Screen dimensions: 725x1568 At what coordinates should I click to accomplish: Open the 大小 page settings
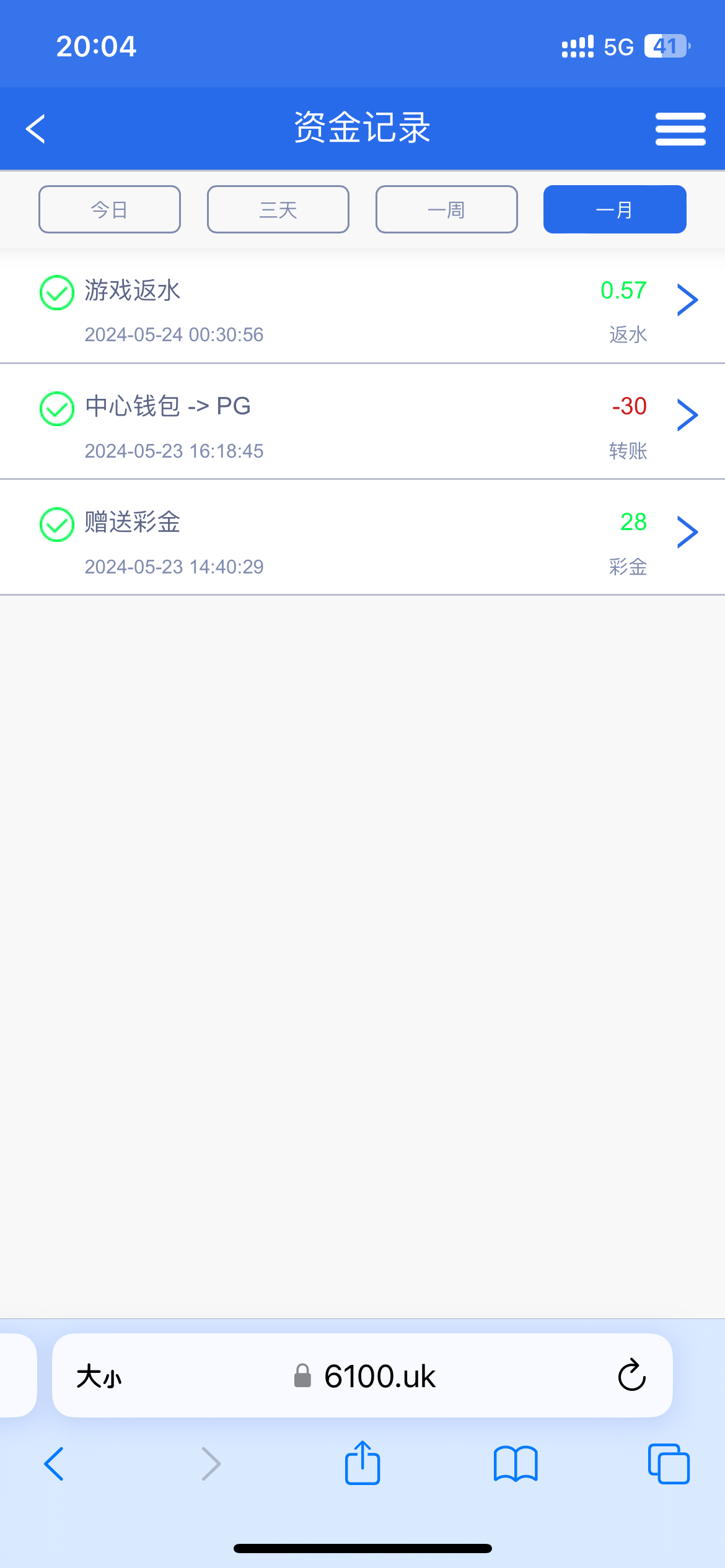[99, 1376]
